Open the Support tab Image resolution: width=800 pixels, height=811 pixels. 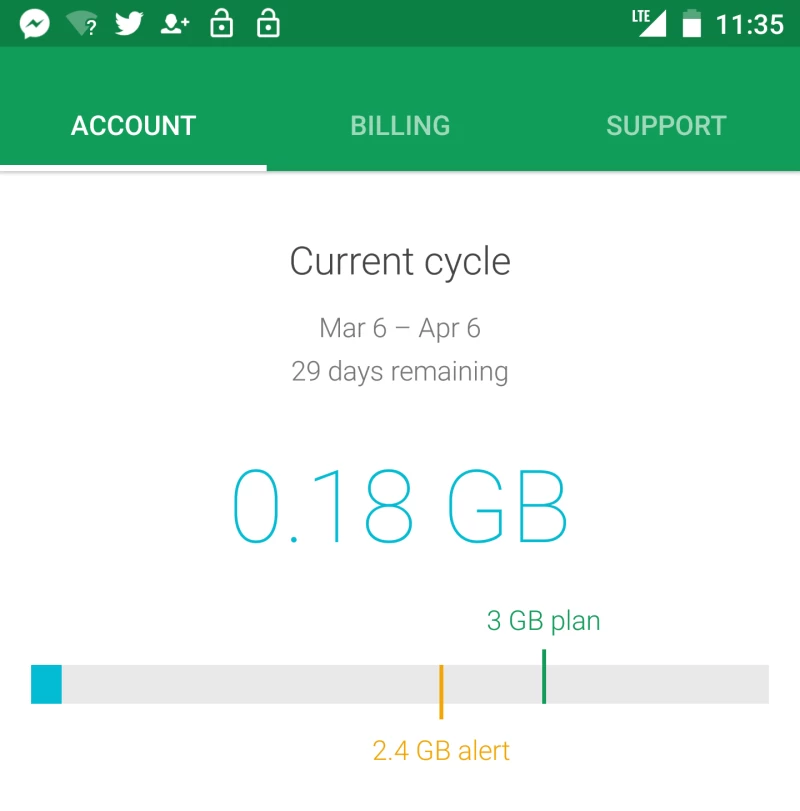point(666,126)
